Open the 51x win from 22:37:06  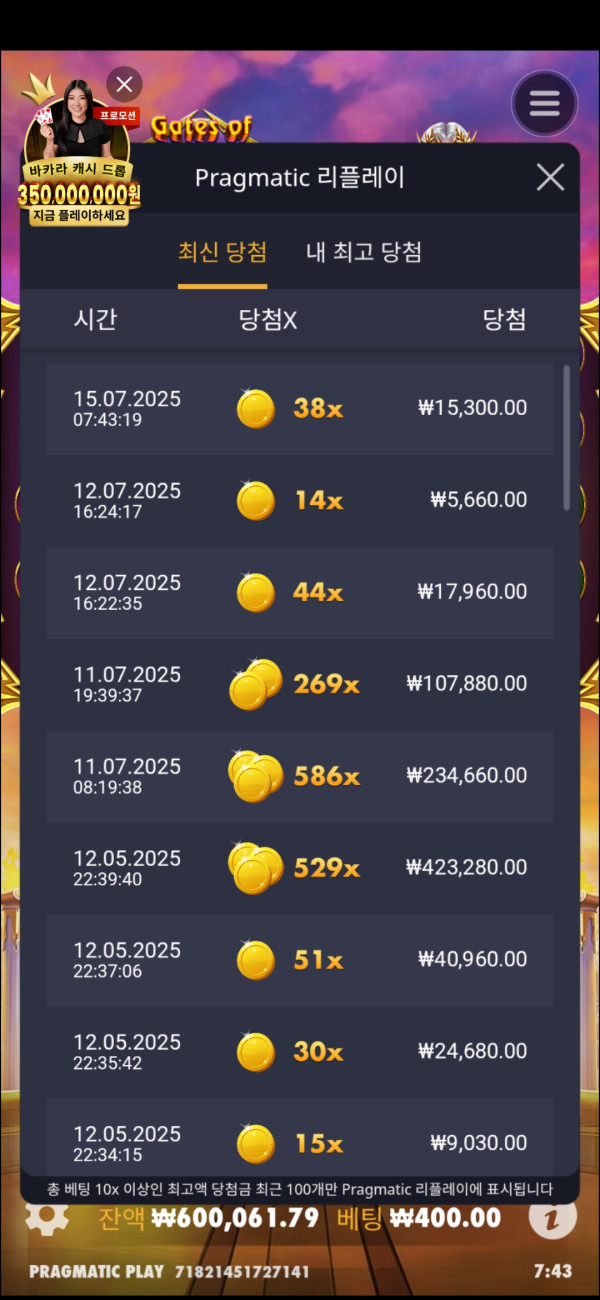pos(300,960)
